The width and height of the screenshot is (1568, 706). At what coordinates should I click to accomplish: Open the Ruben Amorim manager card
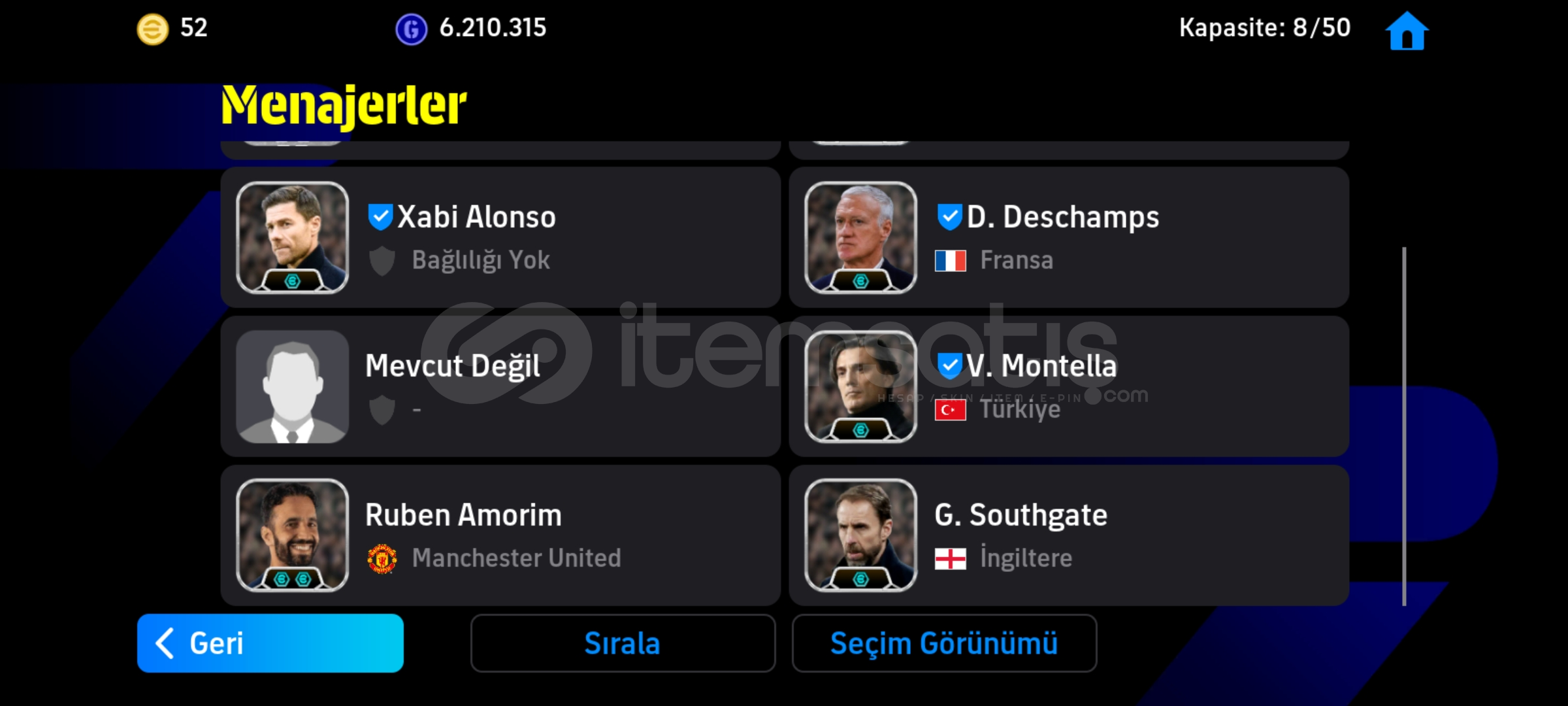click(x=500, y=535)
